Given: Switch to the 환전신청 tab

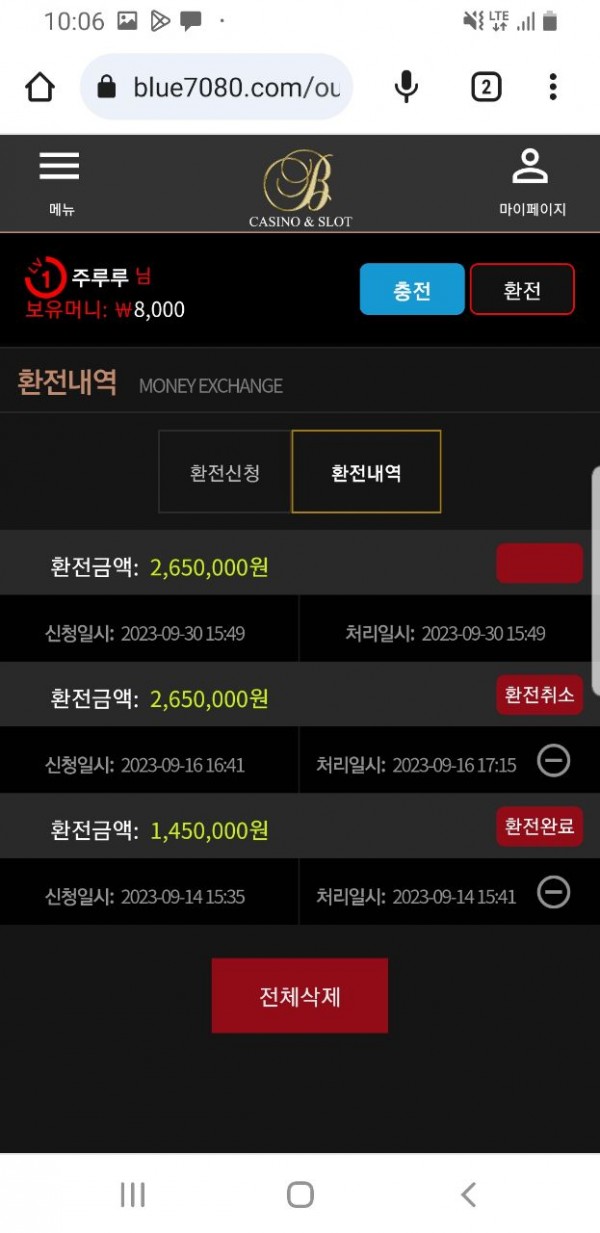Looking at the screenshot, I should coord(225,472).
